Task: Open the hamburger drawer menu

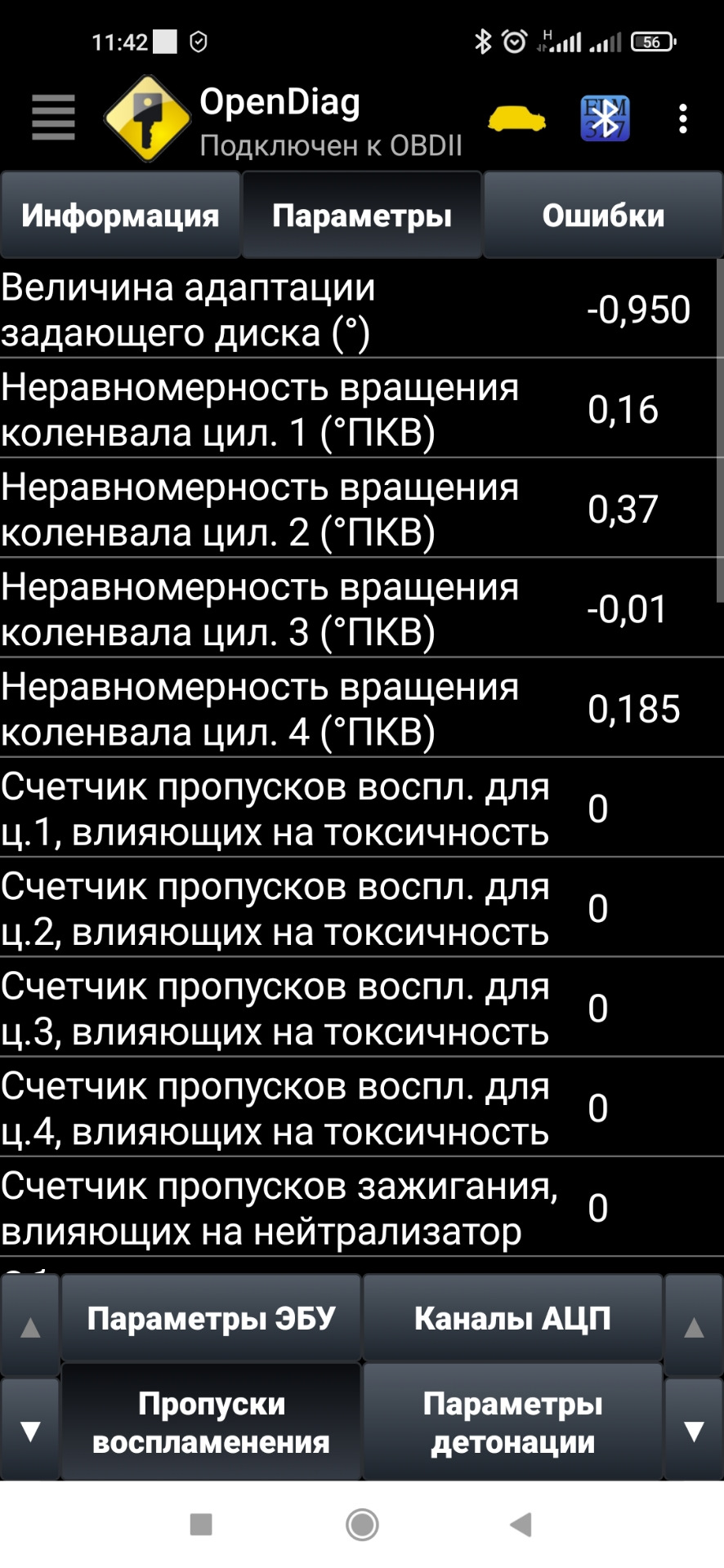Action: click(53, 118)
